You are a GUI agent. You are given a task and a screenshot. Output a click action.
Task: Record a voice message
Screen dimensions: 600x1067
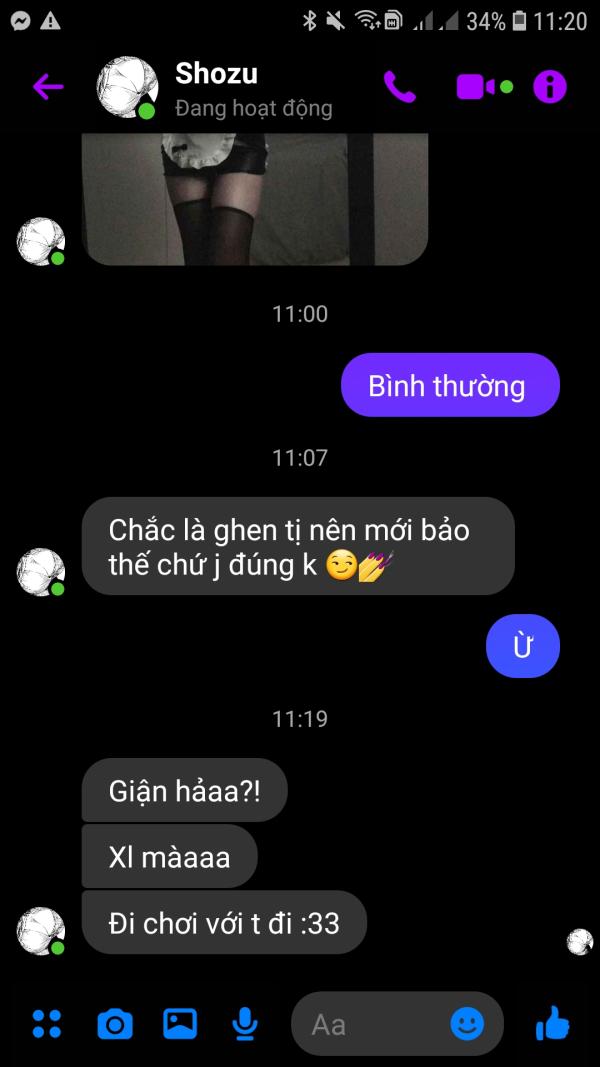(244, 1023)
